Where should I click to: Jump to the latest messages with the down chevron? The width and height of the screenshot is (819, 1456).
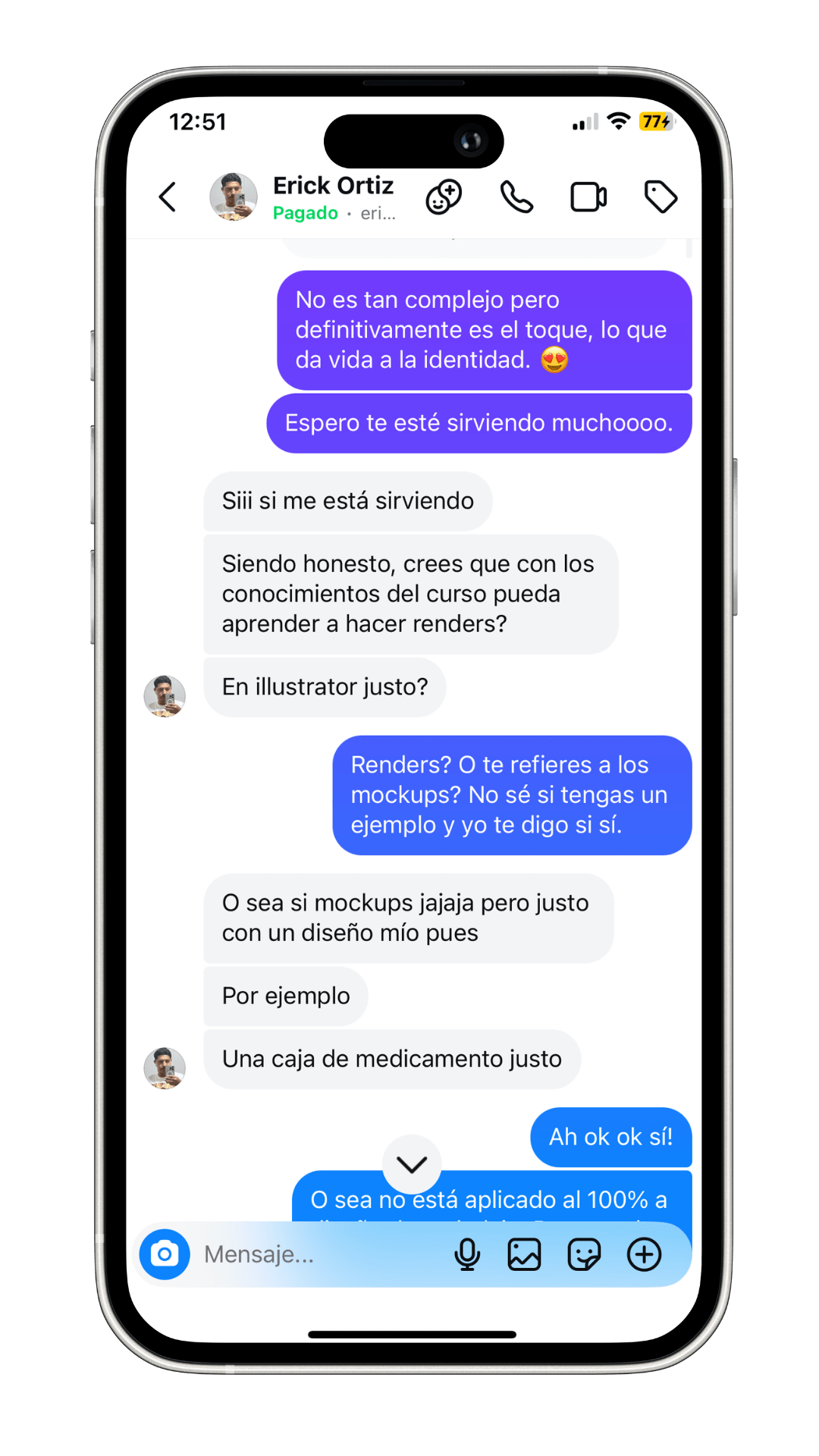412,1164
